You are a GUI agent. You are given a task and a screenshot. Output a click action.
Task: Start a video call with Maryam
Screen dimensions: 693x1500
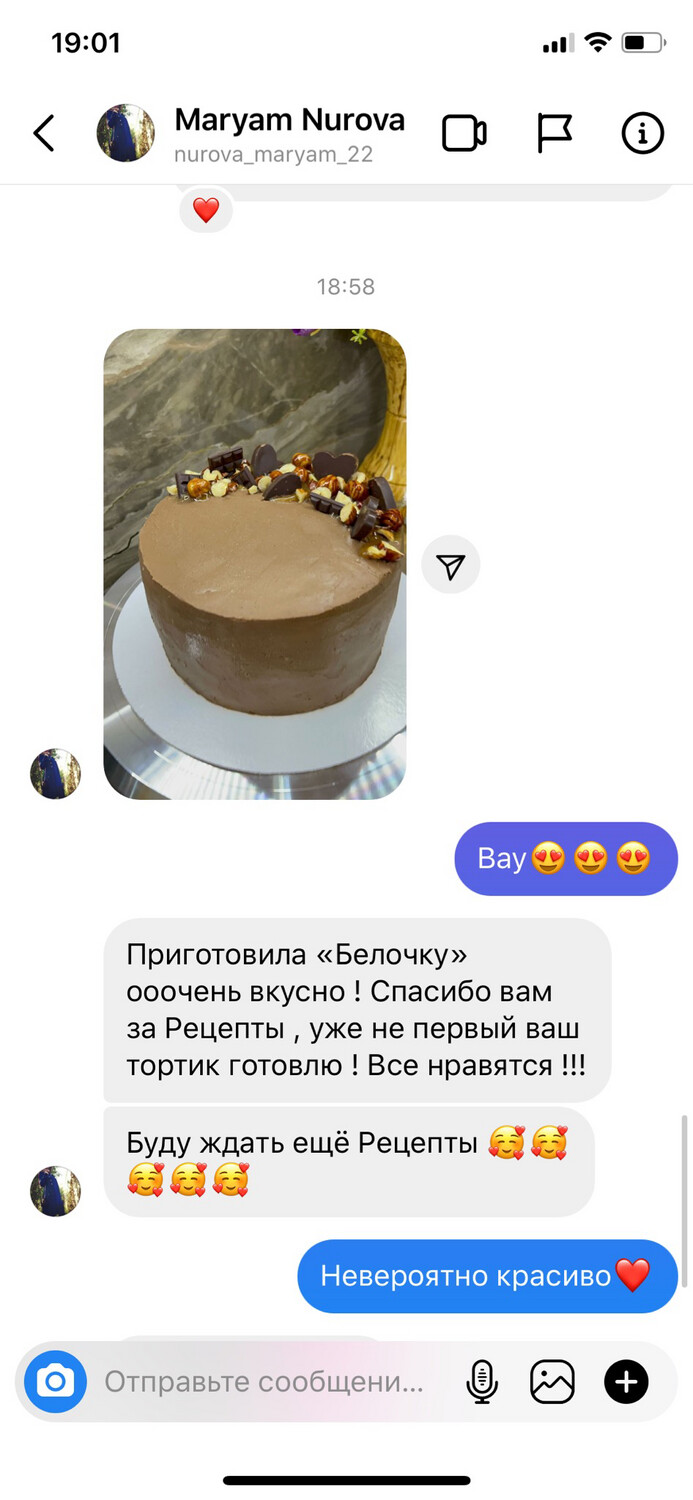coord(464,133)
